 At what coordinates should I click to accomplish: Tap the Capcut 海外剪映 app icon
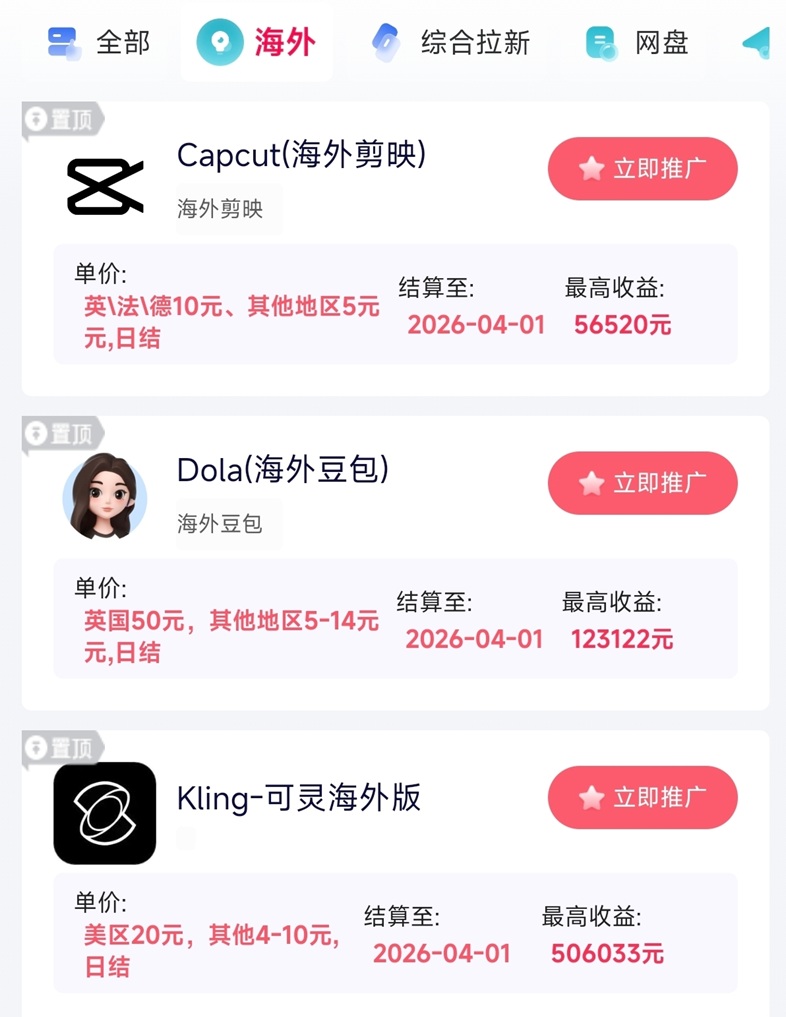tap(105, 184)
